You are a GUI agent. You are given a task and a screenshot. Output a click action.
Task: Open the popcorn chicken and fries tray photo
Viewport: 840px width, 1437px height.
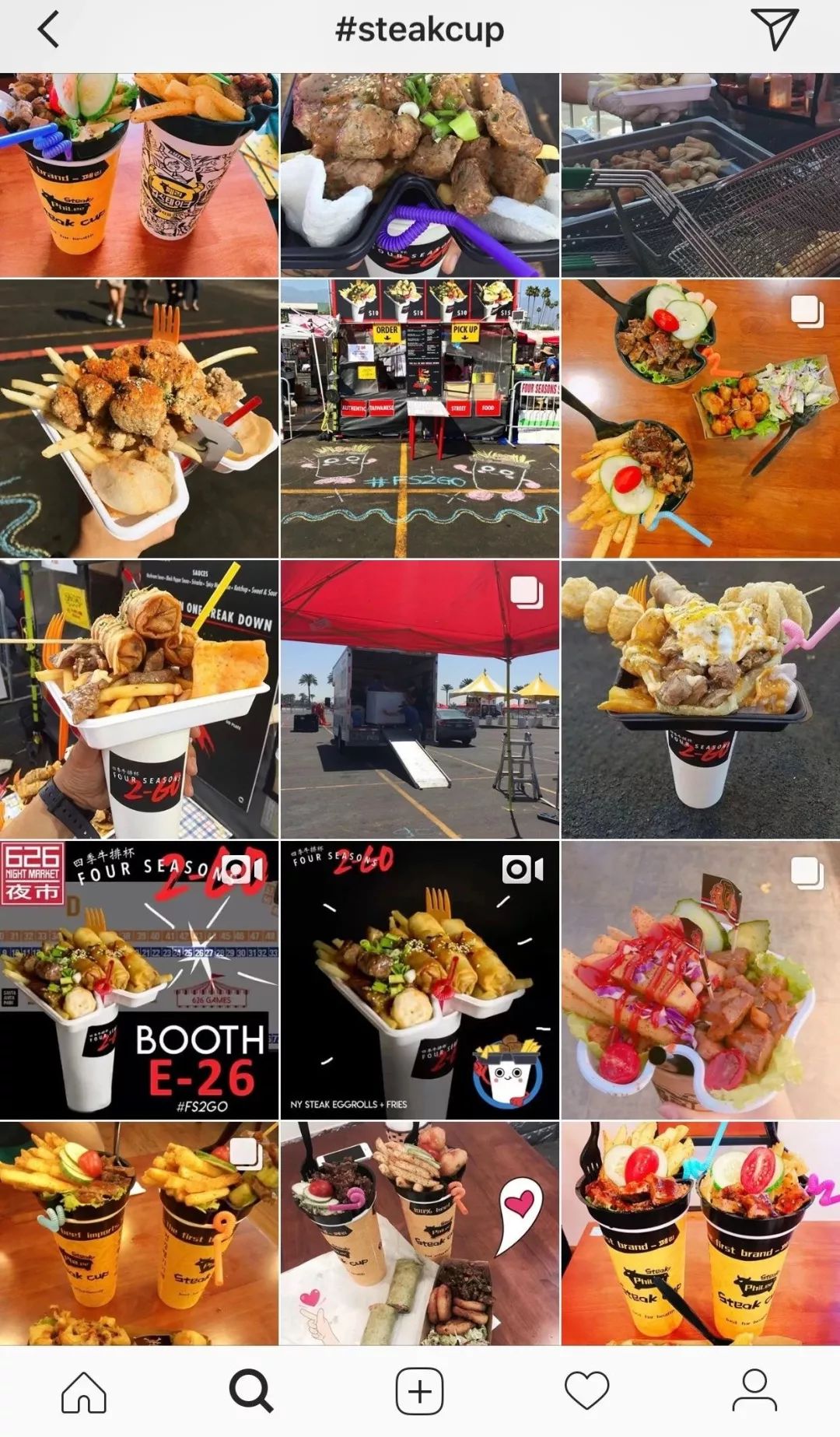(x=139, y=419)
